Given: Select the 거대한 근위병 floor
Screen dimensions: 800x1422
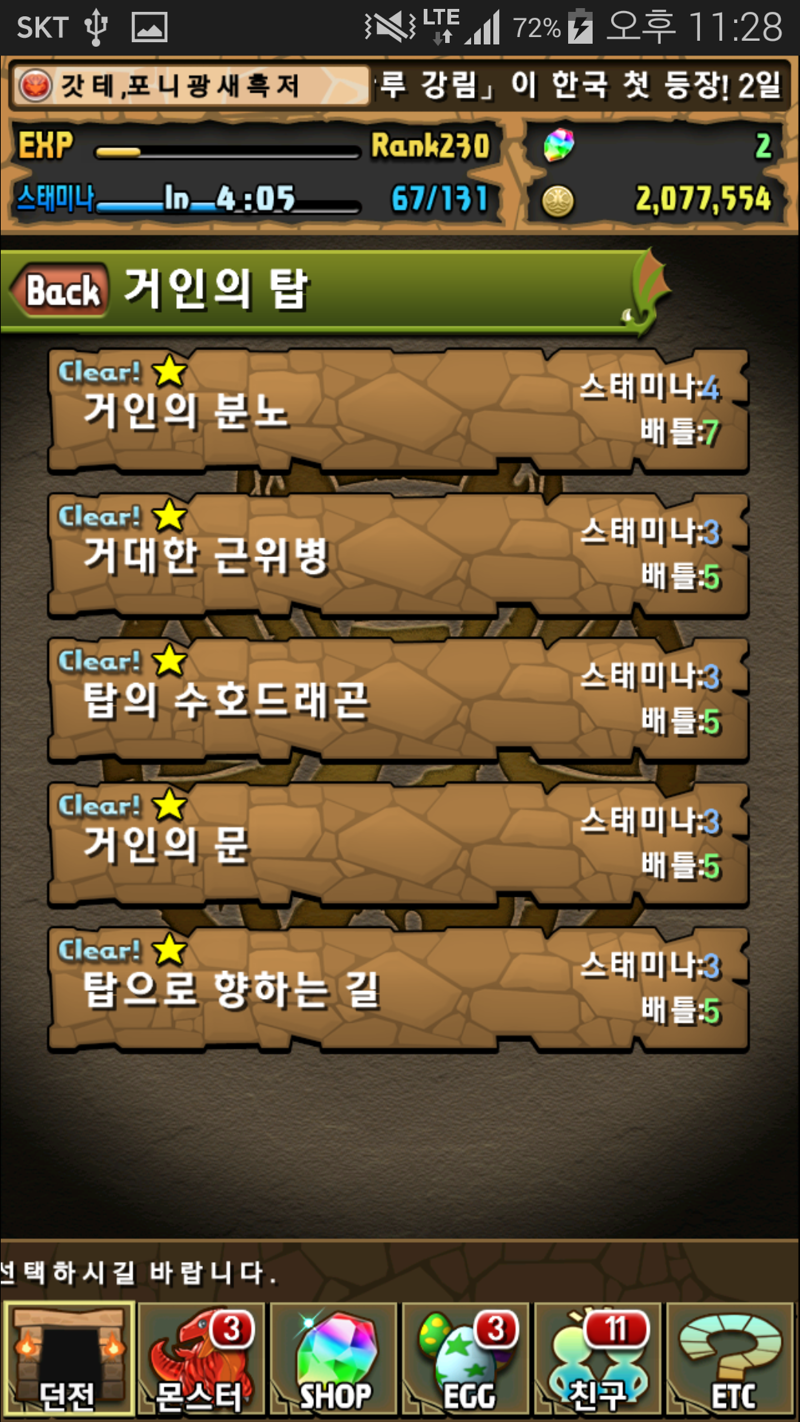Looking at the screenshot, I should (398, 555).
